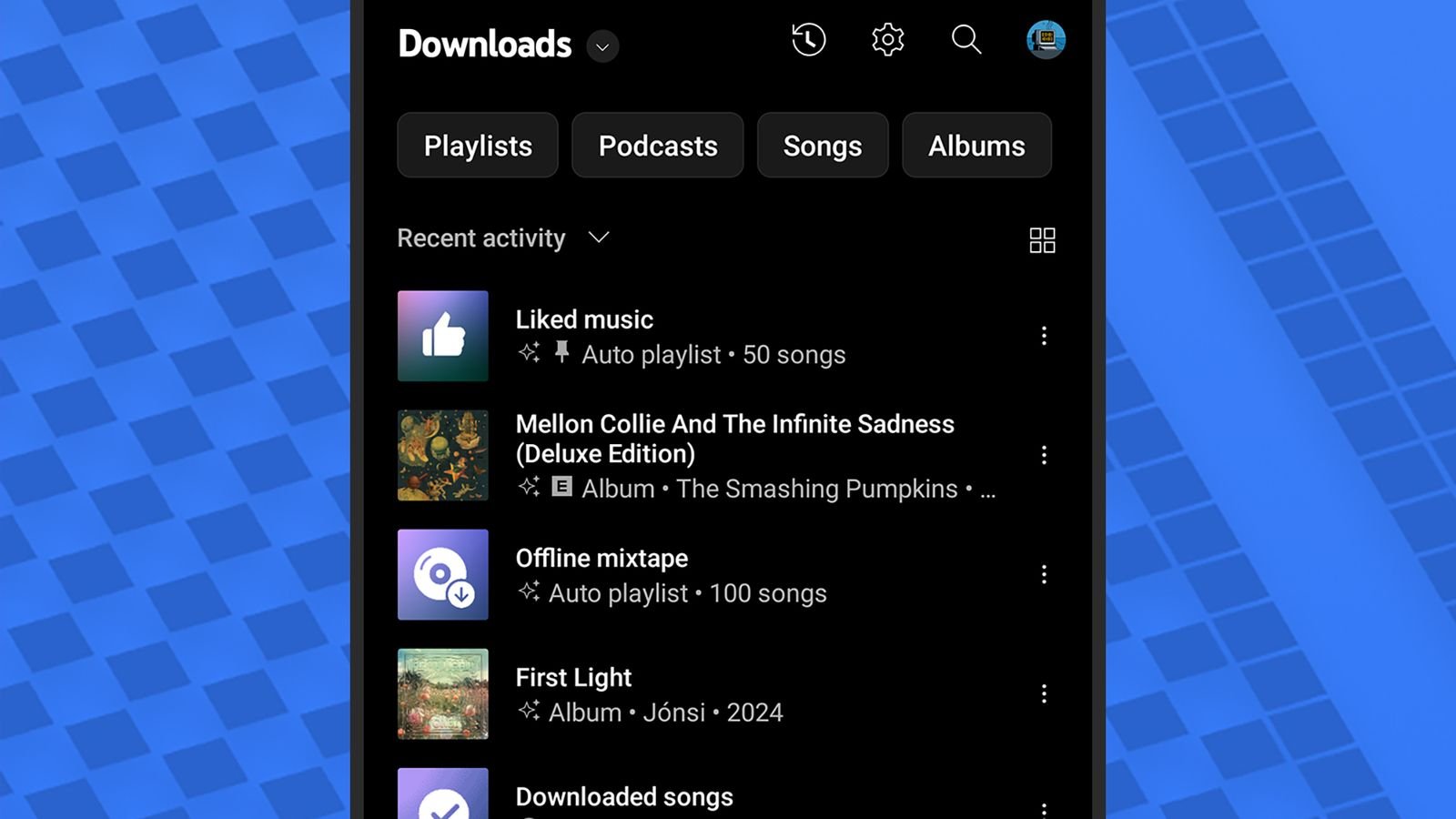This screenshot has height=819, width=1456.
Task: Change the Recent activity sort order
Action: [x=502, y=238]
